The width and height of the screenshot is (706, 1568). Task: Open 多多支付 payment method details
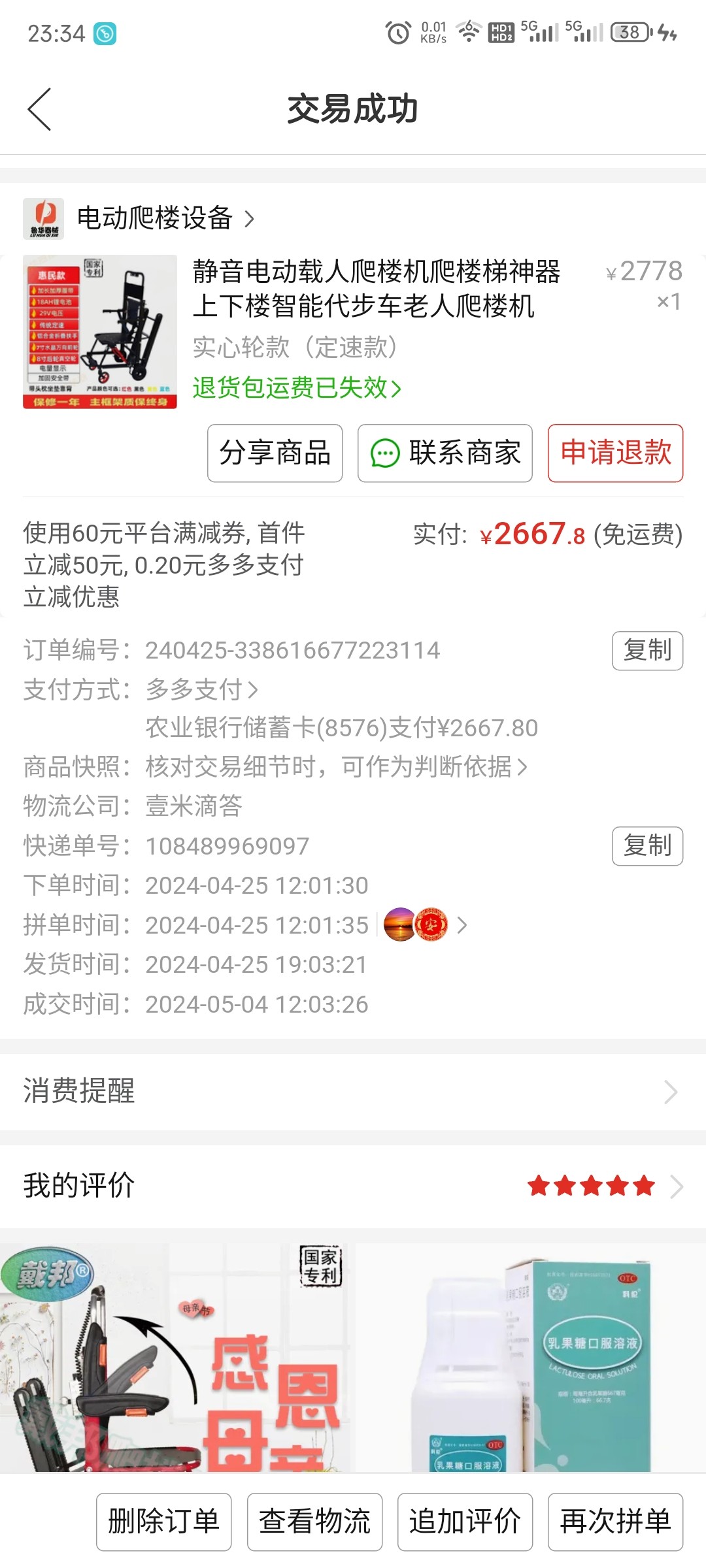(x=201, y=689)
